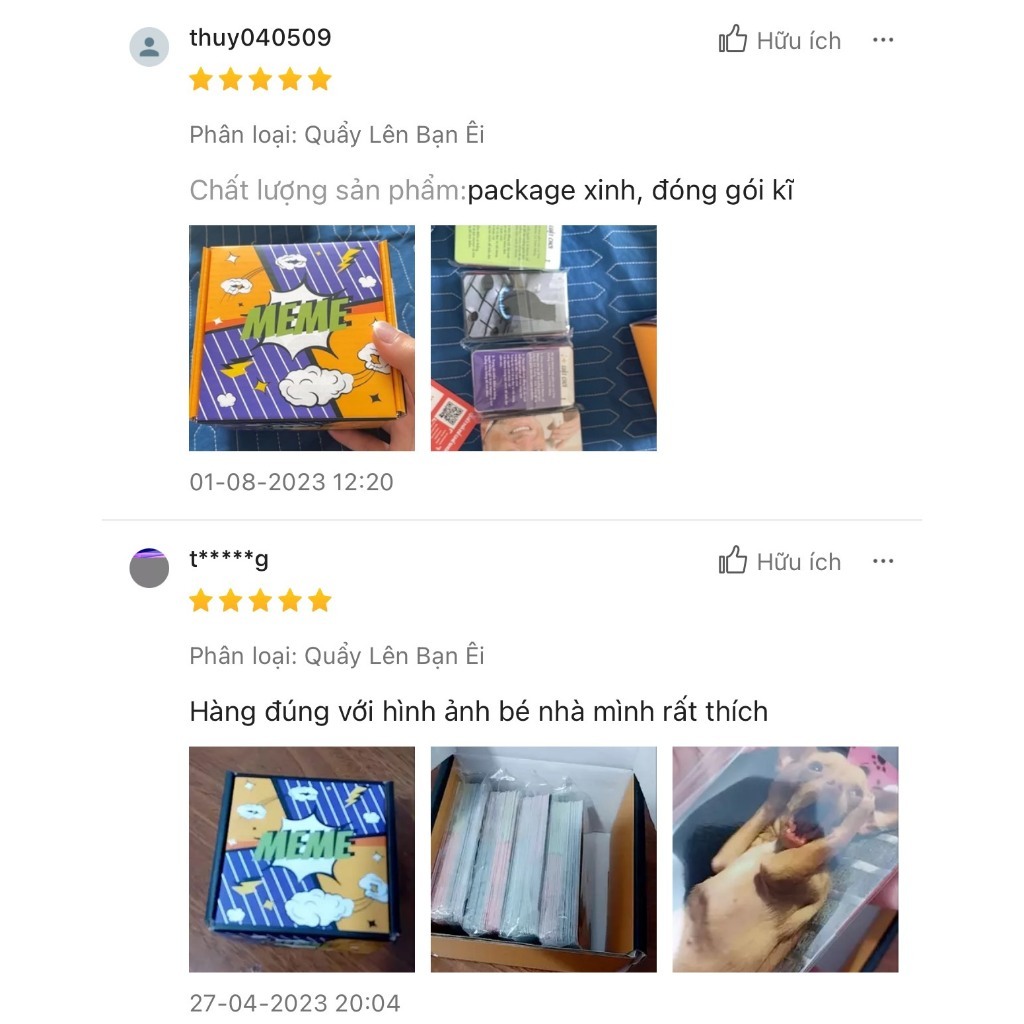This screenshot has width=1024, height=1024.
Task: Open thuy040509's profile avatar
Action: tap(149, 47)
